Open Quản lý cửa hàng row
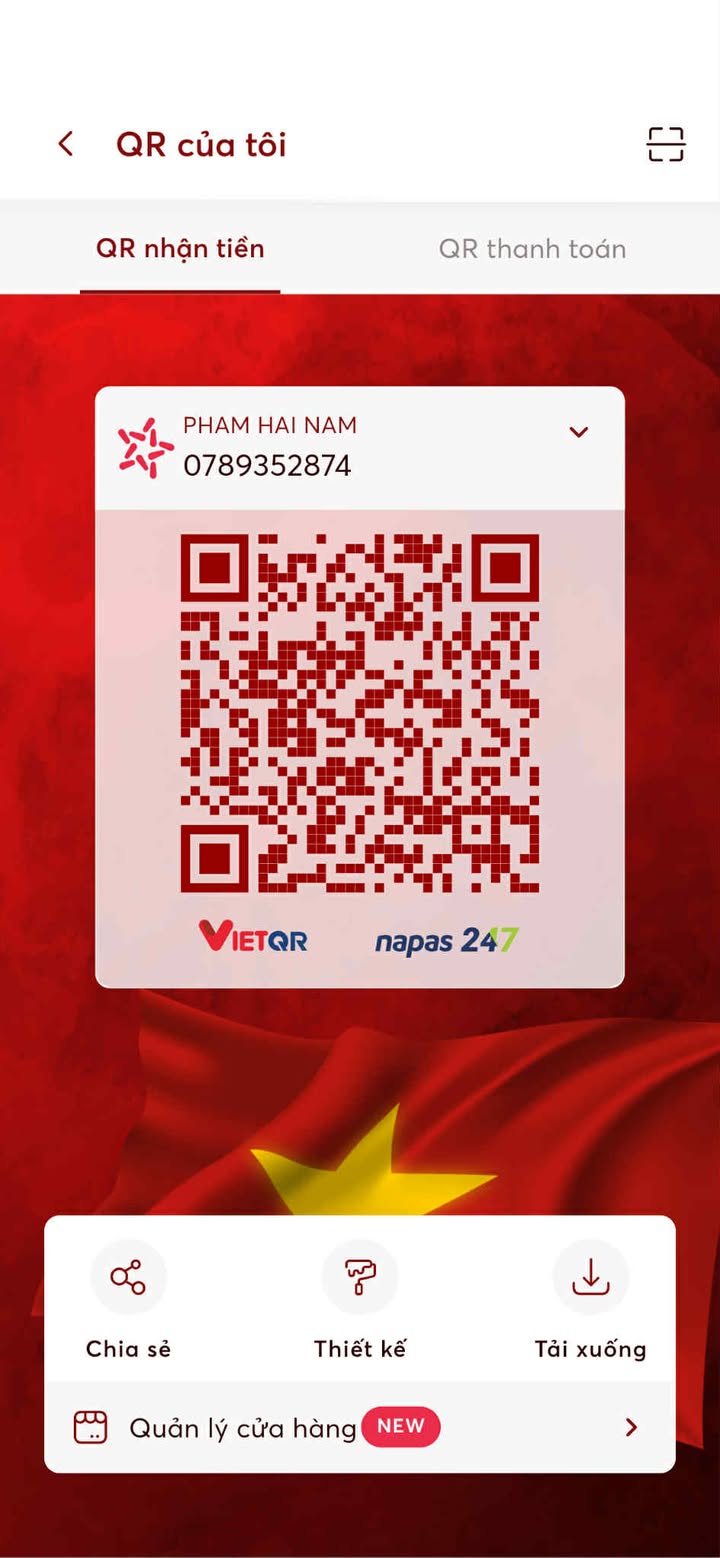 tap(360, 1427)
